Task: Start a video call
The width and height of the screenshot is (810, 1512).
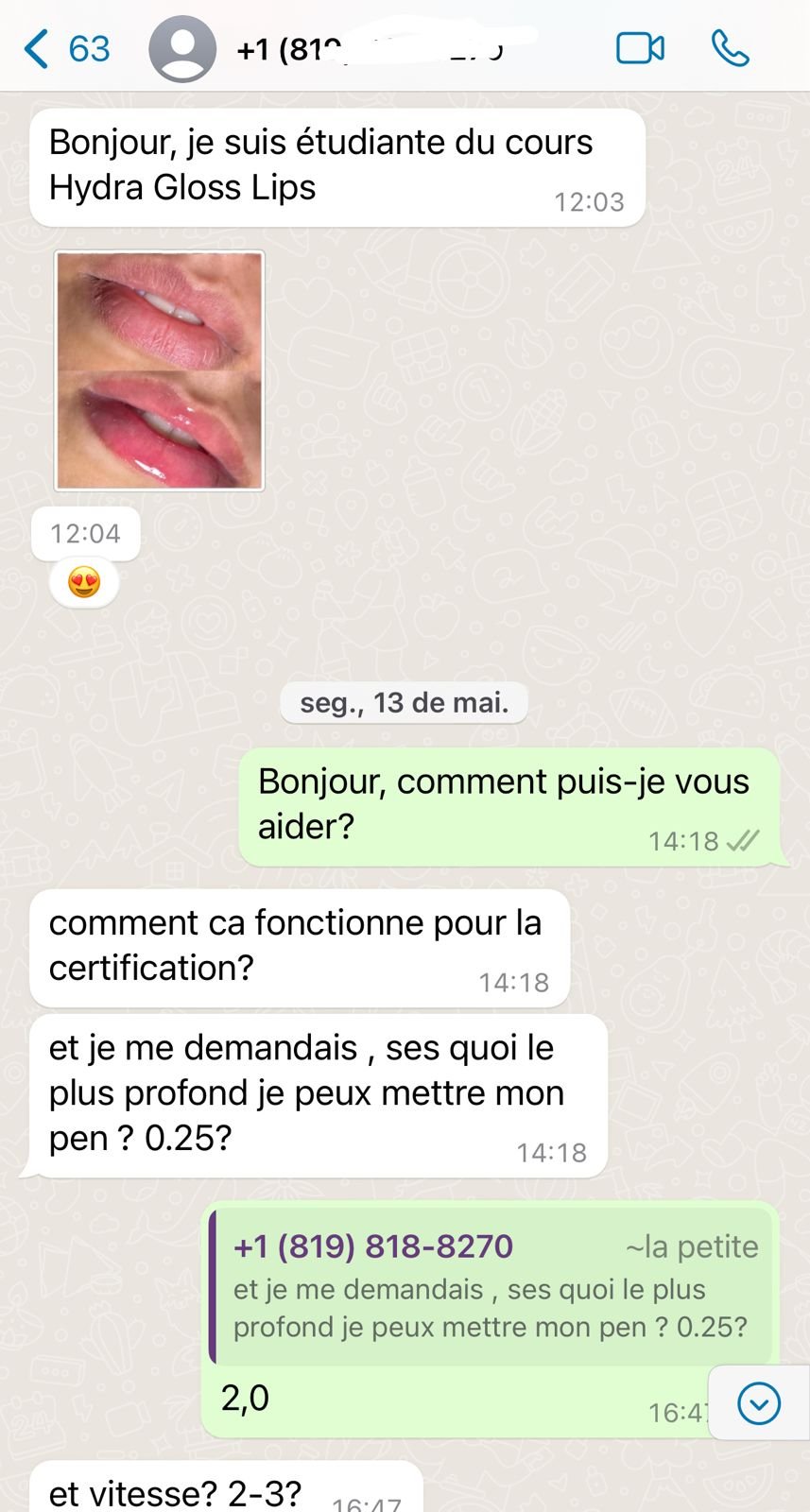Action: point(640,48)
